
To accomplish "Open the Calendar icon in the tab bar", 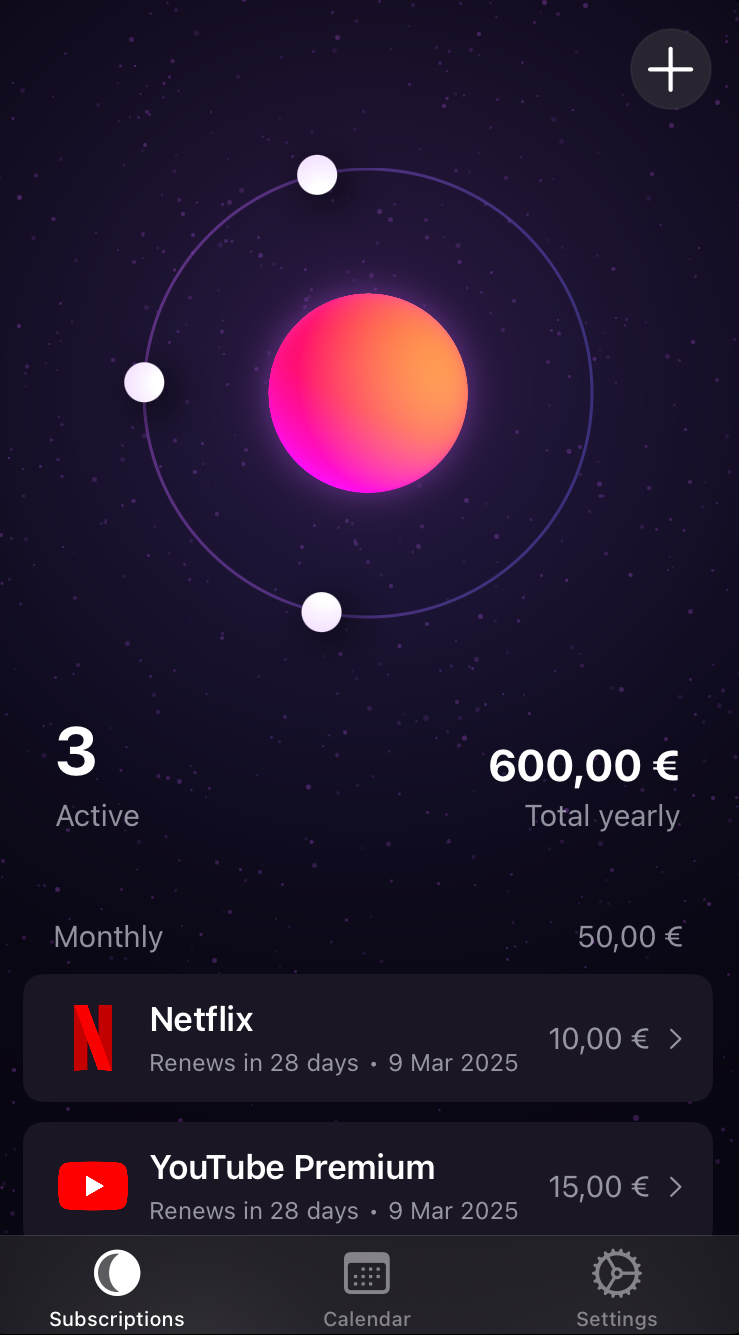I will pyautogui.click(x=368, y=1272).
